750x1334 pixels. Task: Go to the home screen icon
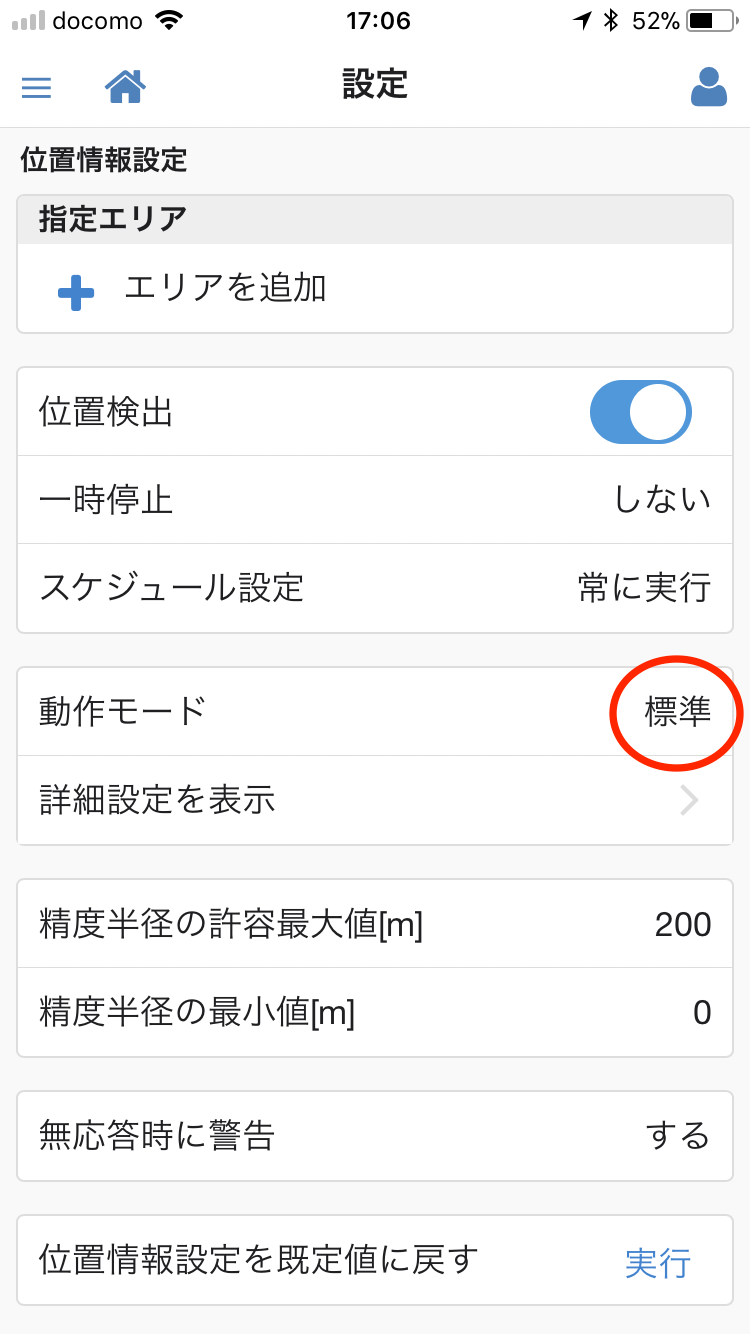tap(125, 87)
